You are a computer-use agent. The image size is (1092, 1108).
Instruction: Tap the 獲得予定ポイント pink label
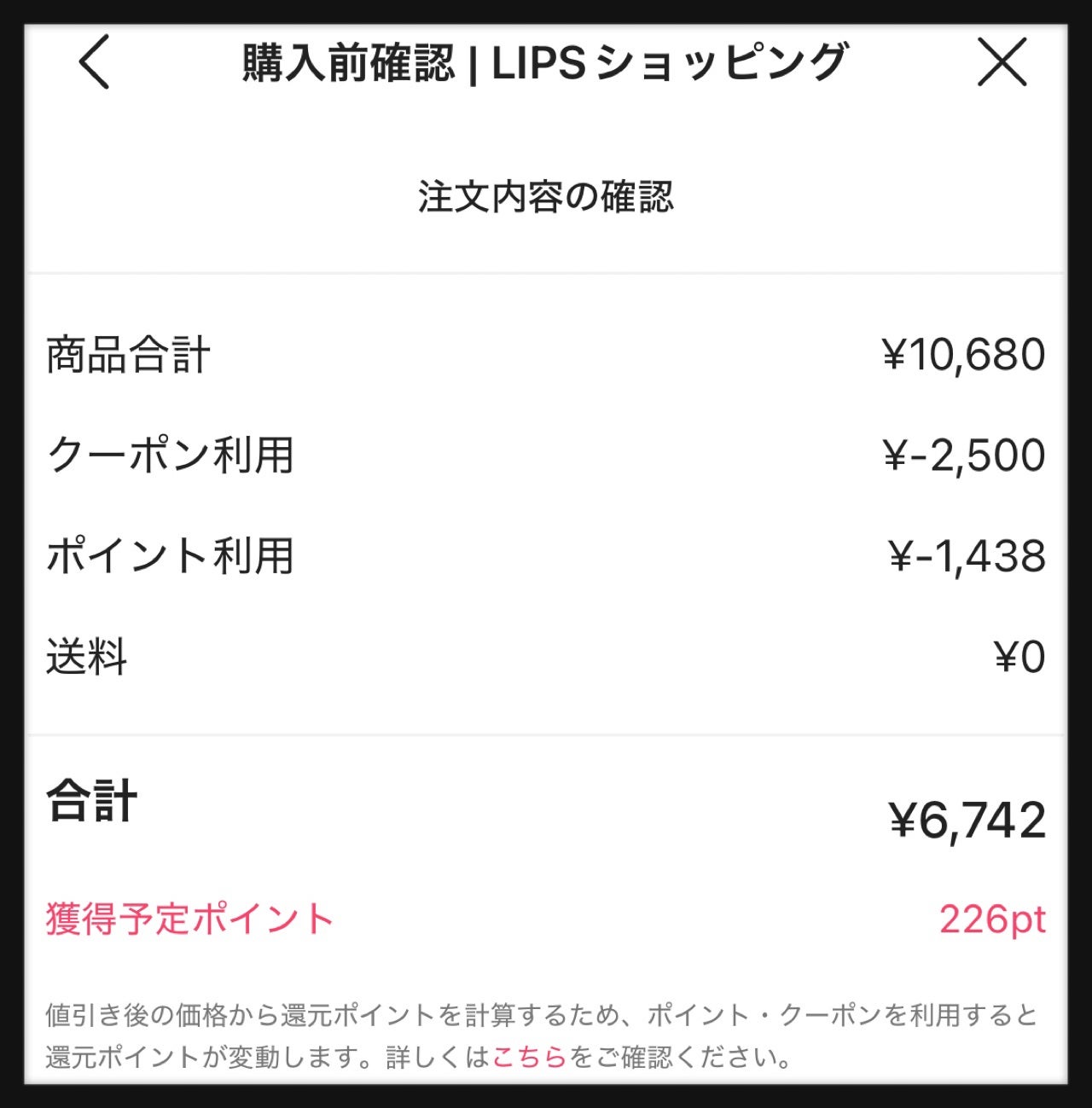(x=188, y=919)
